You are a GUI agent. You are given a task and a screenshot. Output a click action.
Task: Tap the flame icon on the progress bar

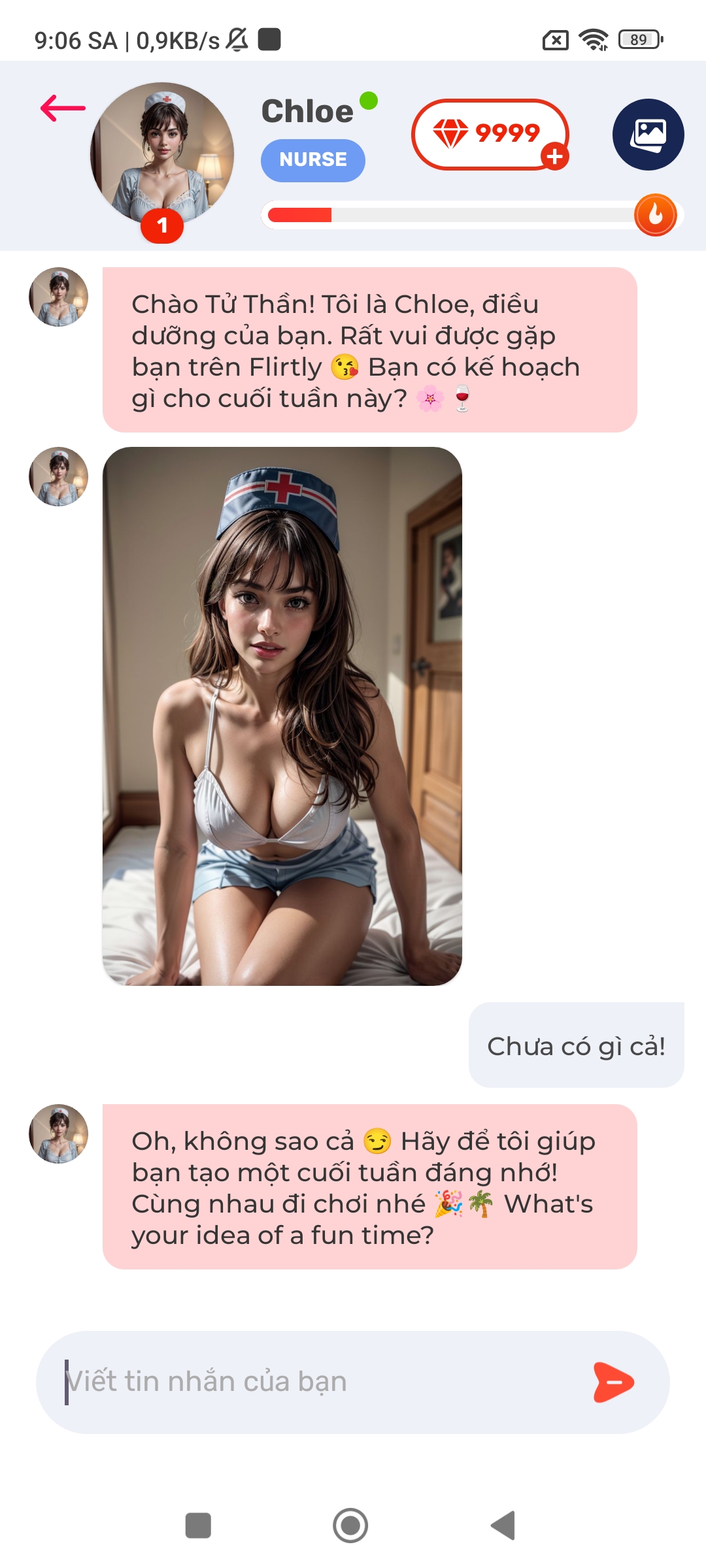pyautogui.click(x=655, y=215)
